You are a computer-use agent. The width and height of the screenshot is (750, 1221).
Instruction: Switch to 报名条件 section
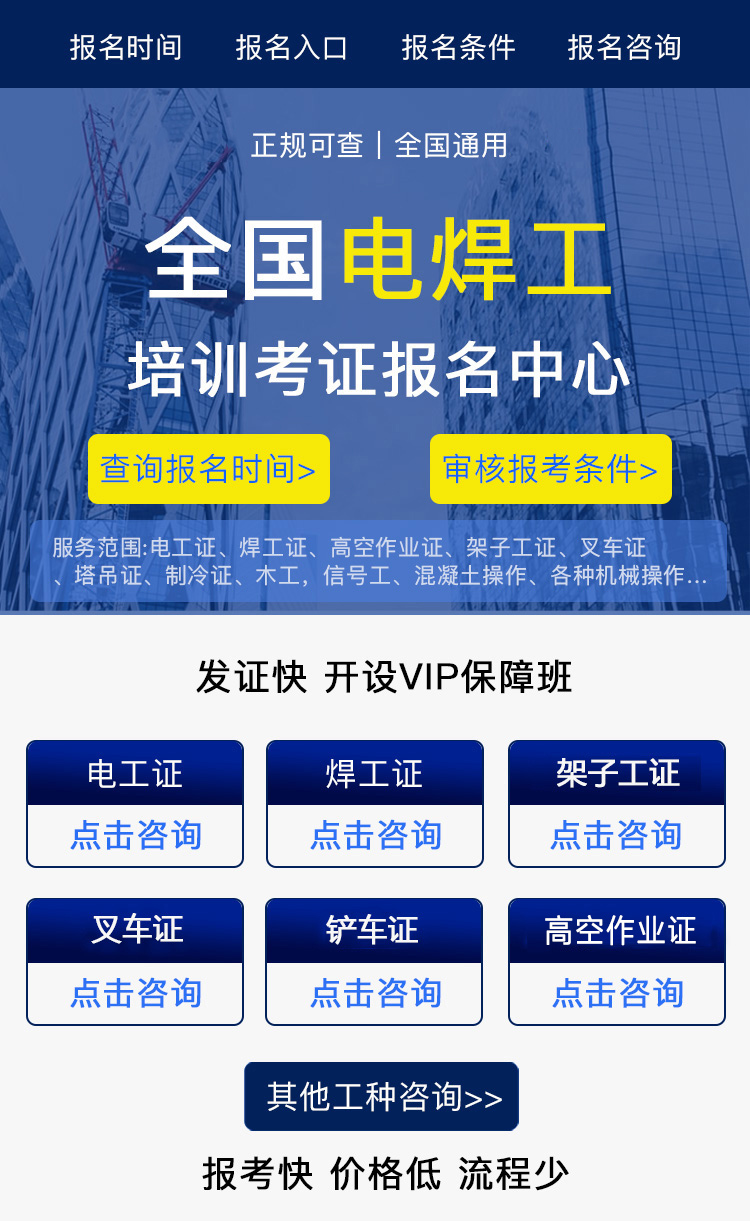(458, 47)
